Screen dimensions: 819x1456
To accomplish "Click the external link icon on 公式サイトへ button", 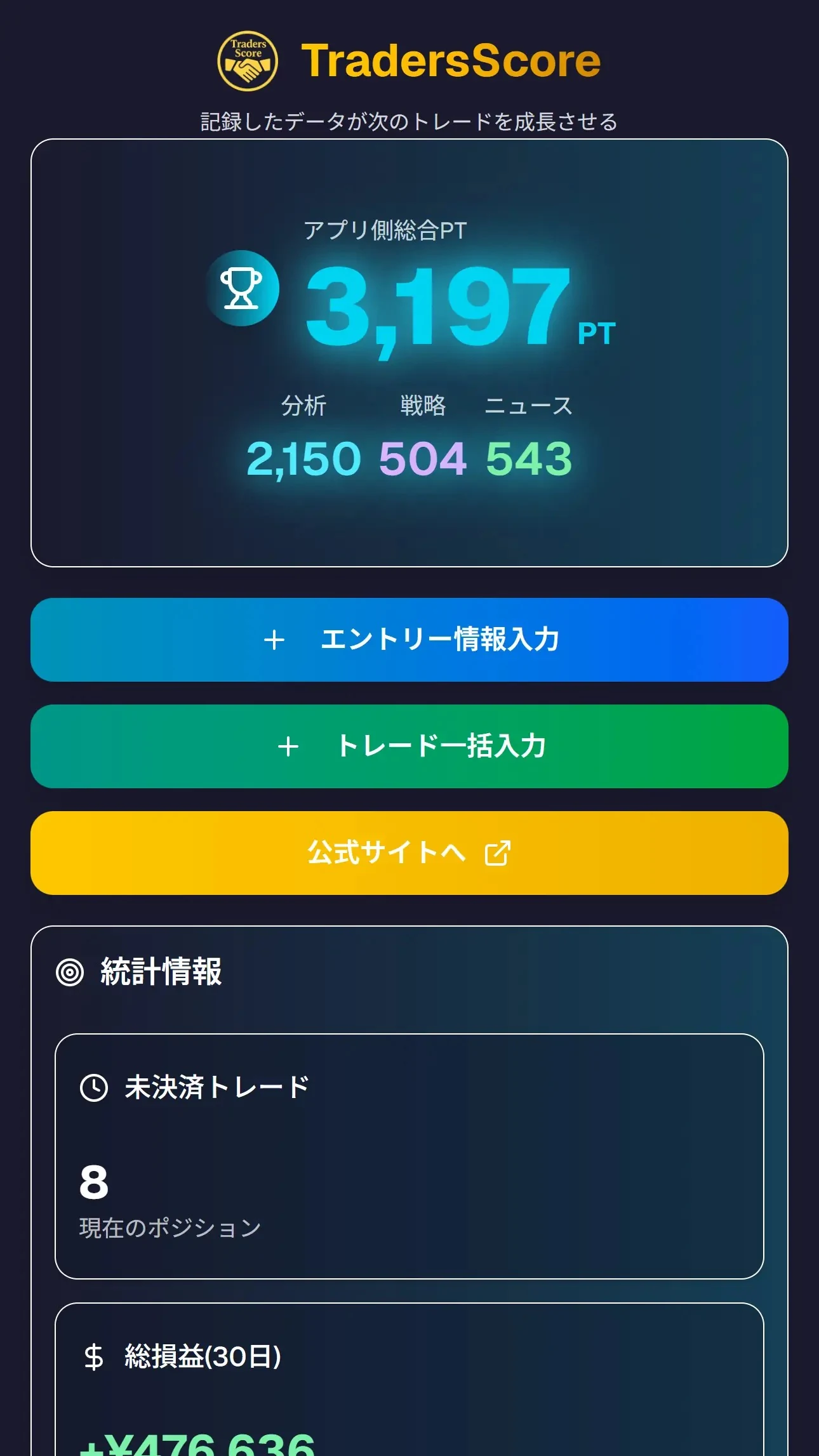I will click(x=498, y=854).
